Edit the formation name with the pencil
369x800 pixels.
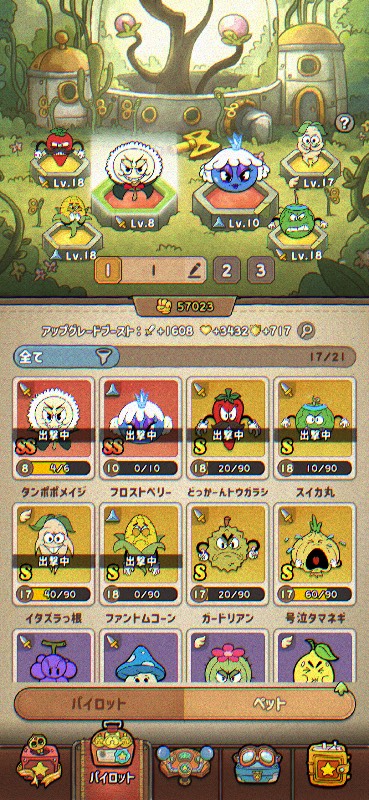coord(192,270)
